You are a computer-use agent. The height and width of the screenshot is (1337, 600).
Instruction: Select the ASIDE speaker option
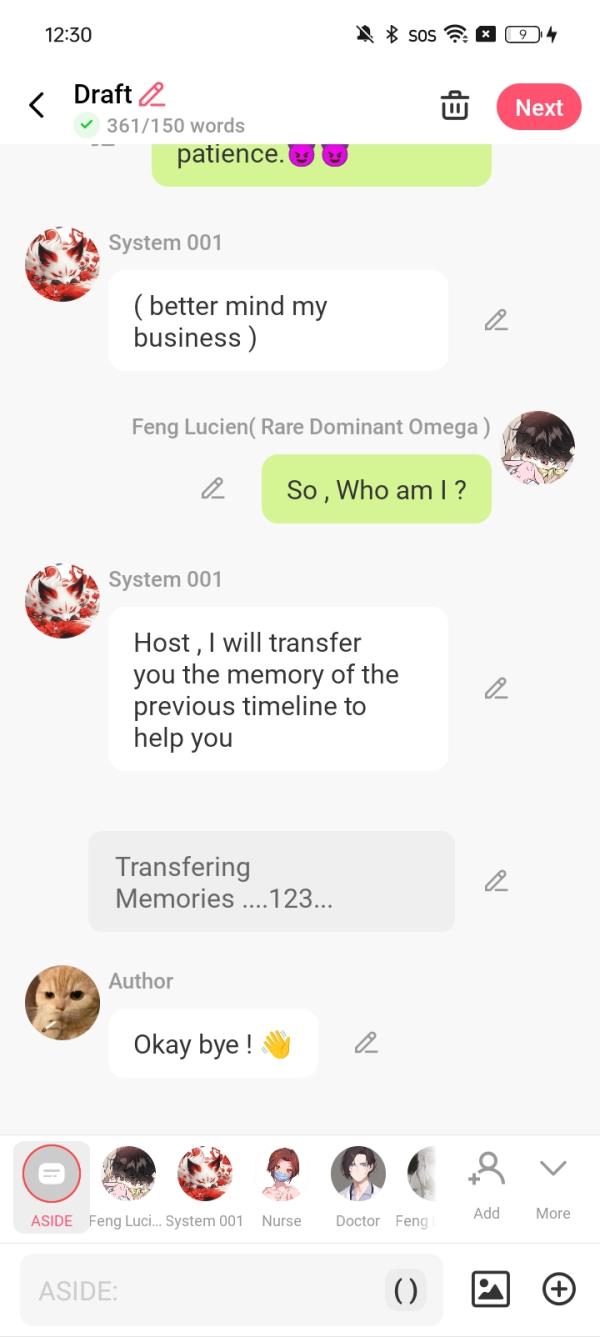coord(51,1186)
